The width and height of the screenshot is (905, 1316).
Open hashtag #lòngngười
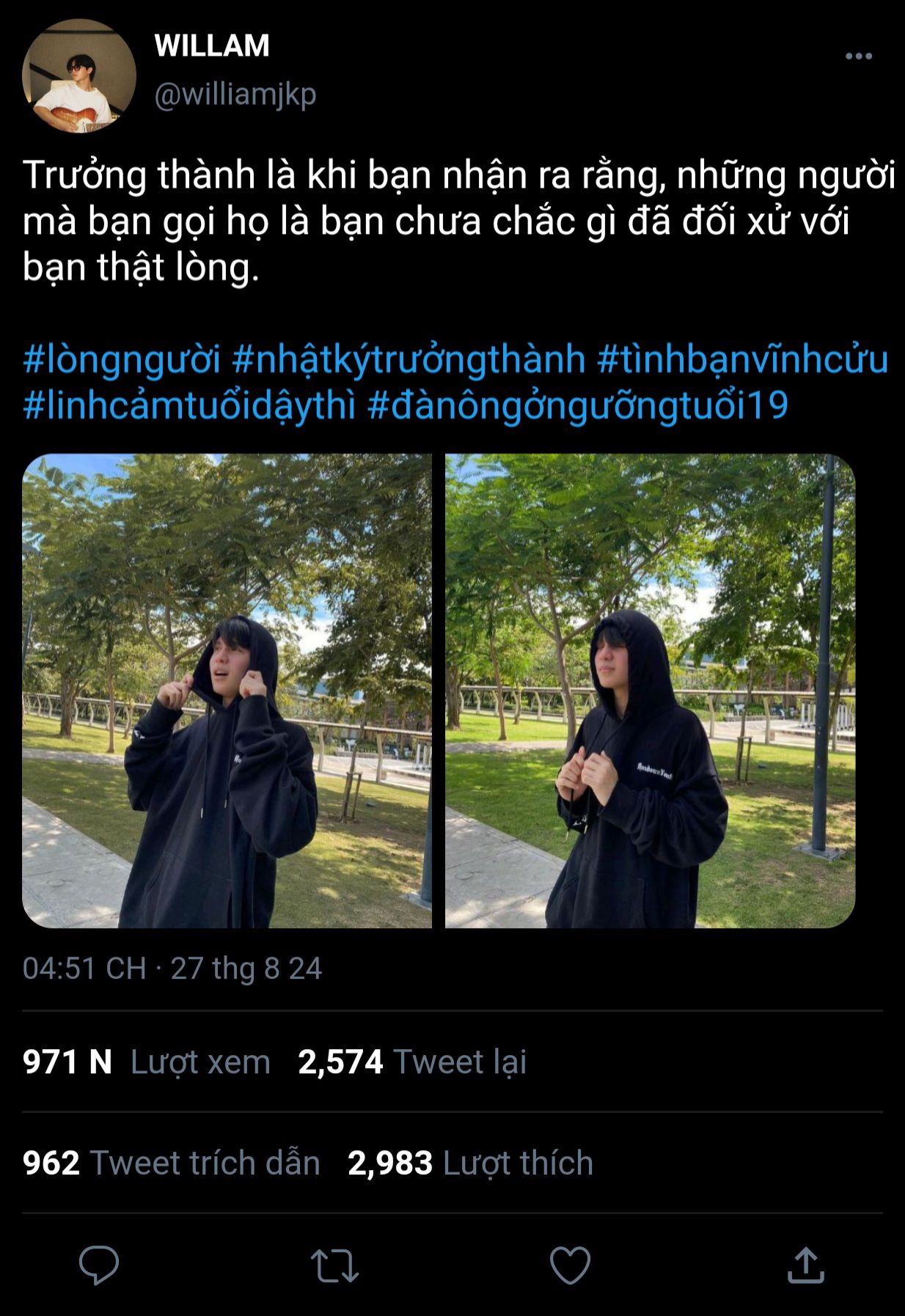coord(122,359)
